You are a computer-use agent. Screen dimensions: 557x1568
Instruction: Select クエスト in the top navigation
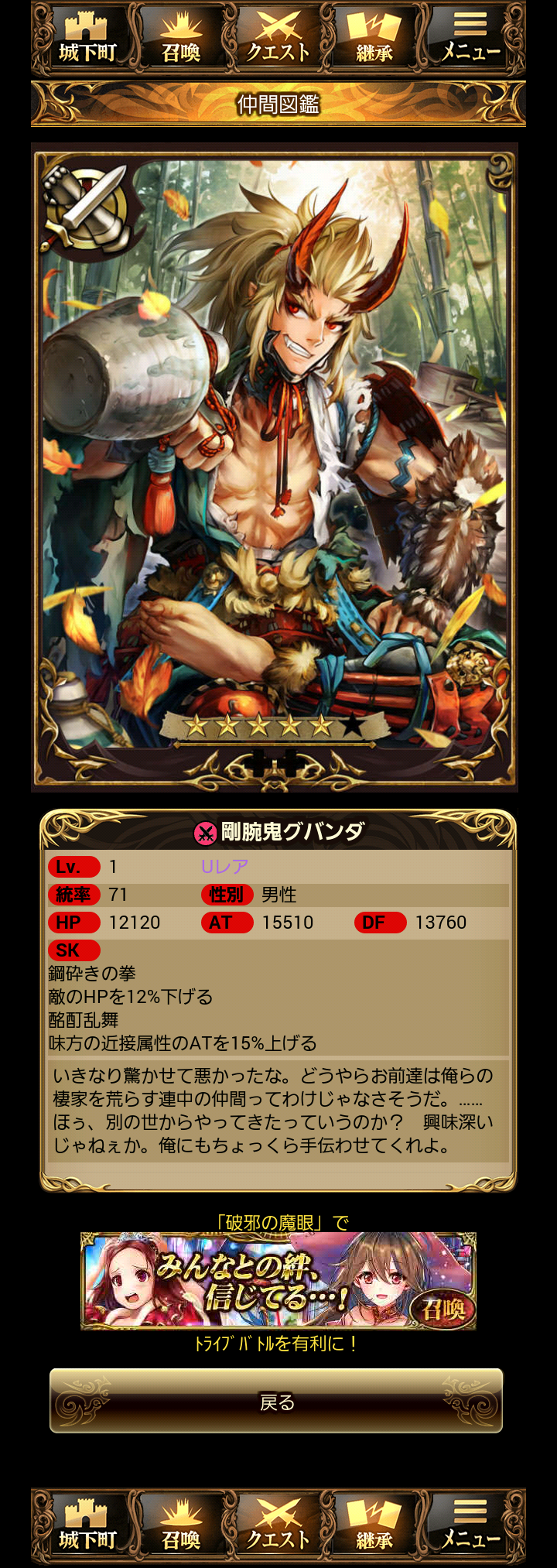(x=278, y=39)
